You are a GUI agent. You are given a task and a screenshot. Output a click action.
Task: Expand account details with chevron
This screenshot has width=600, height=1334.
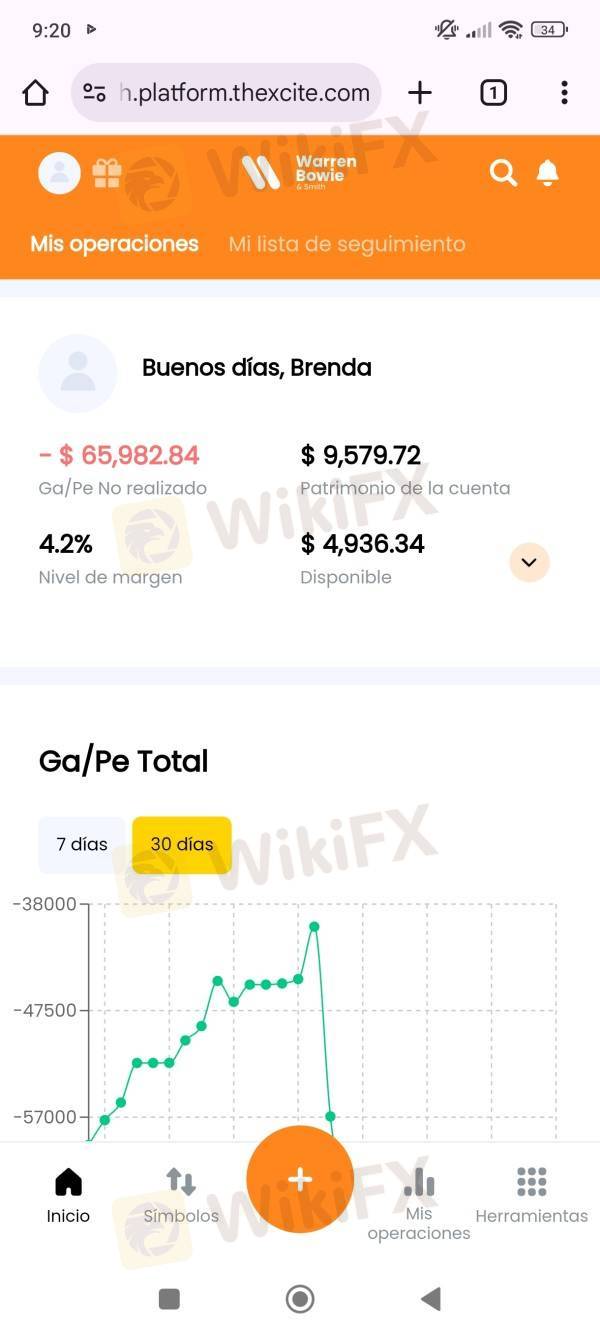(529, 562)
